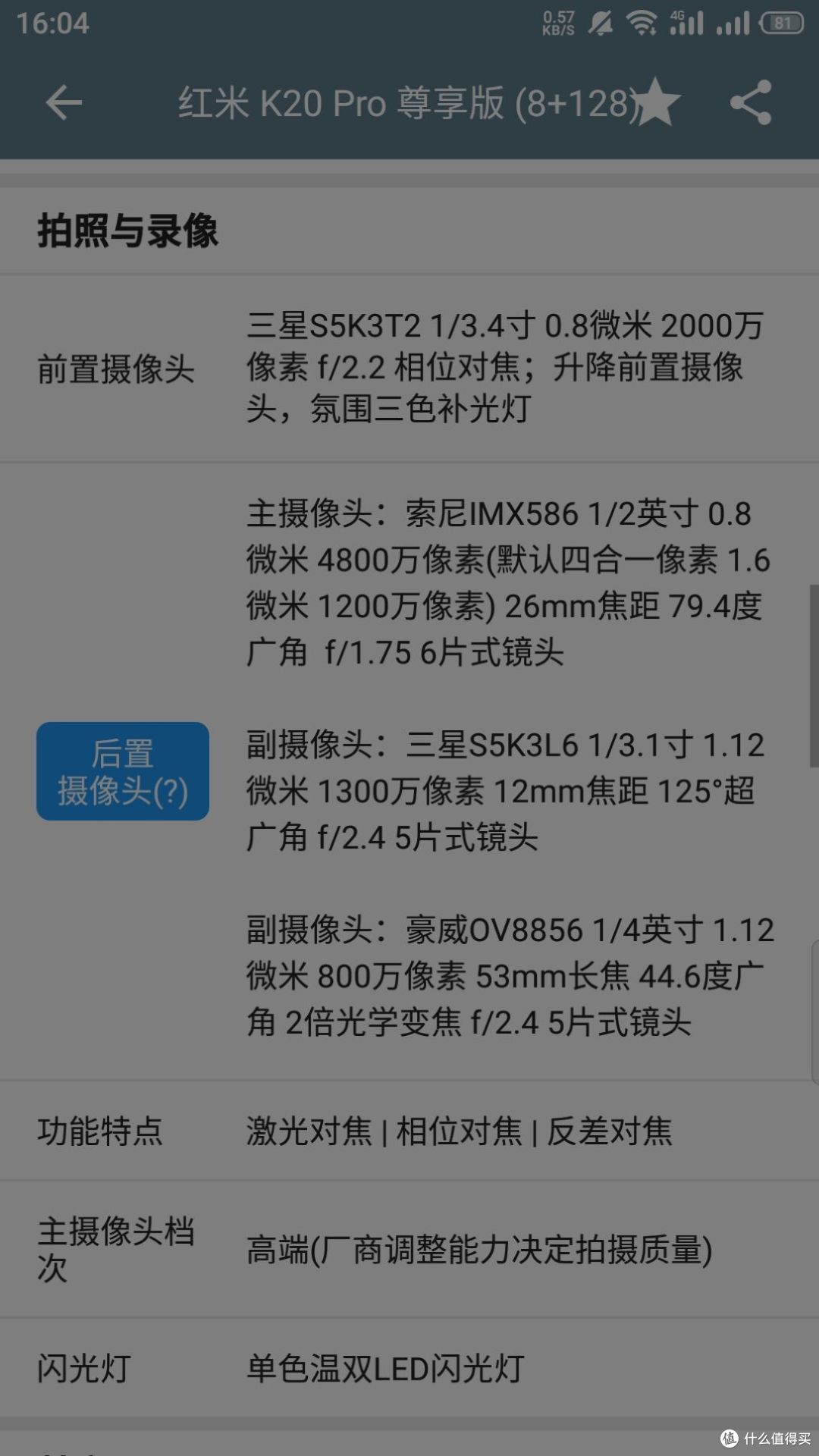Select the 拍照与录像 section header
The height and width of the screenshot is (1456, 819).
(127, 231)
